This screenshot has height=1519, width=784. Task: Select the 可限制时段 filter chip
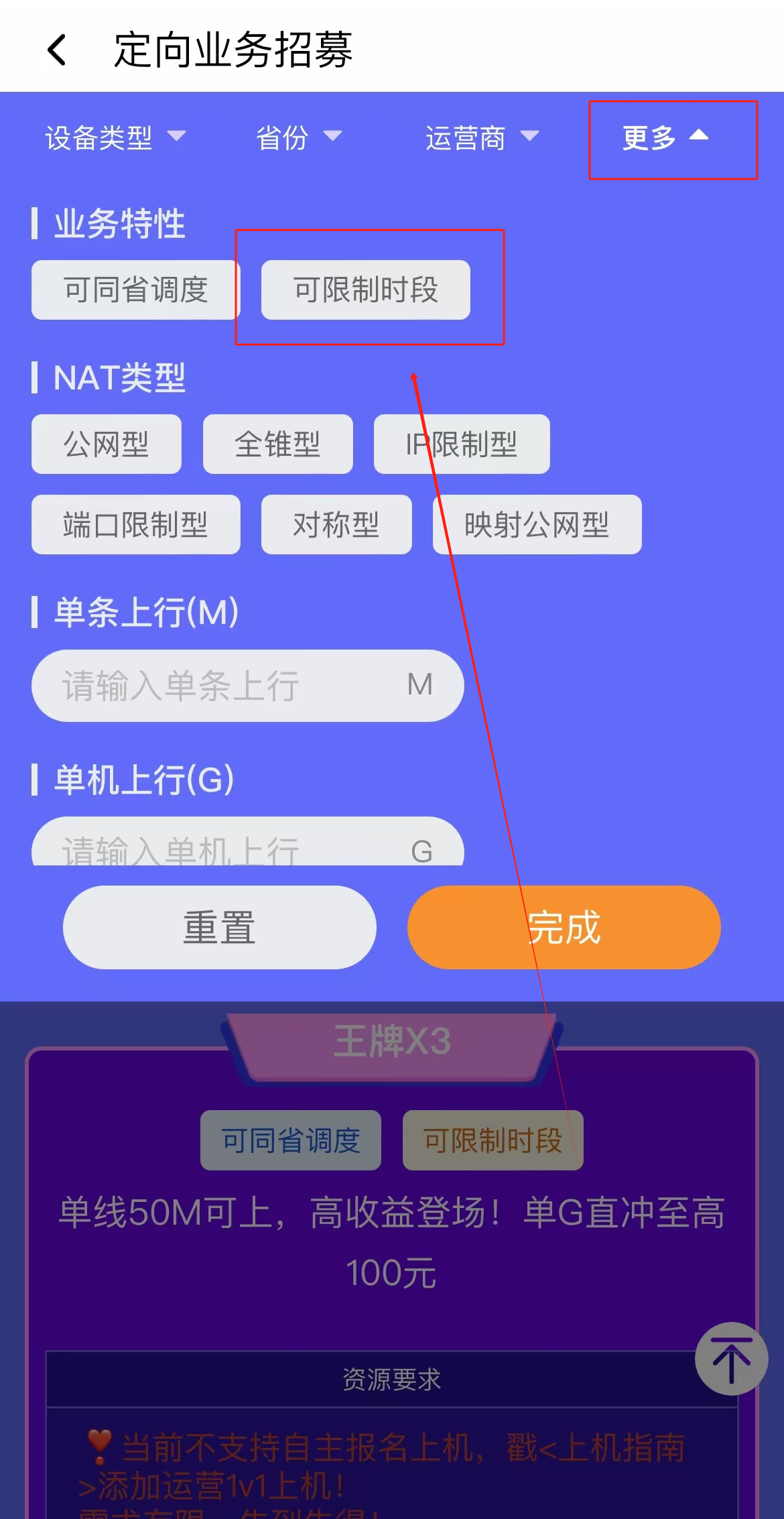point(366,290)
